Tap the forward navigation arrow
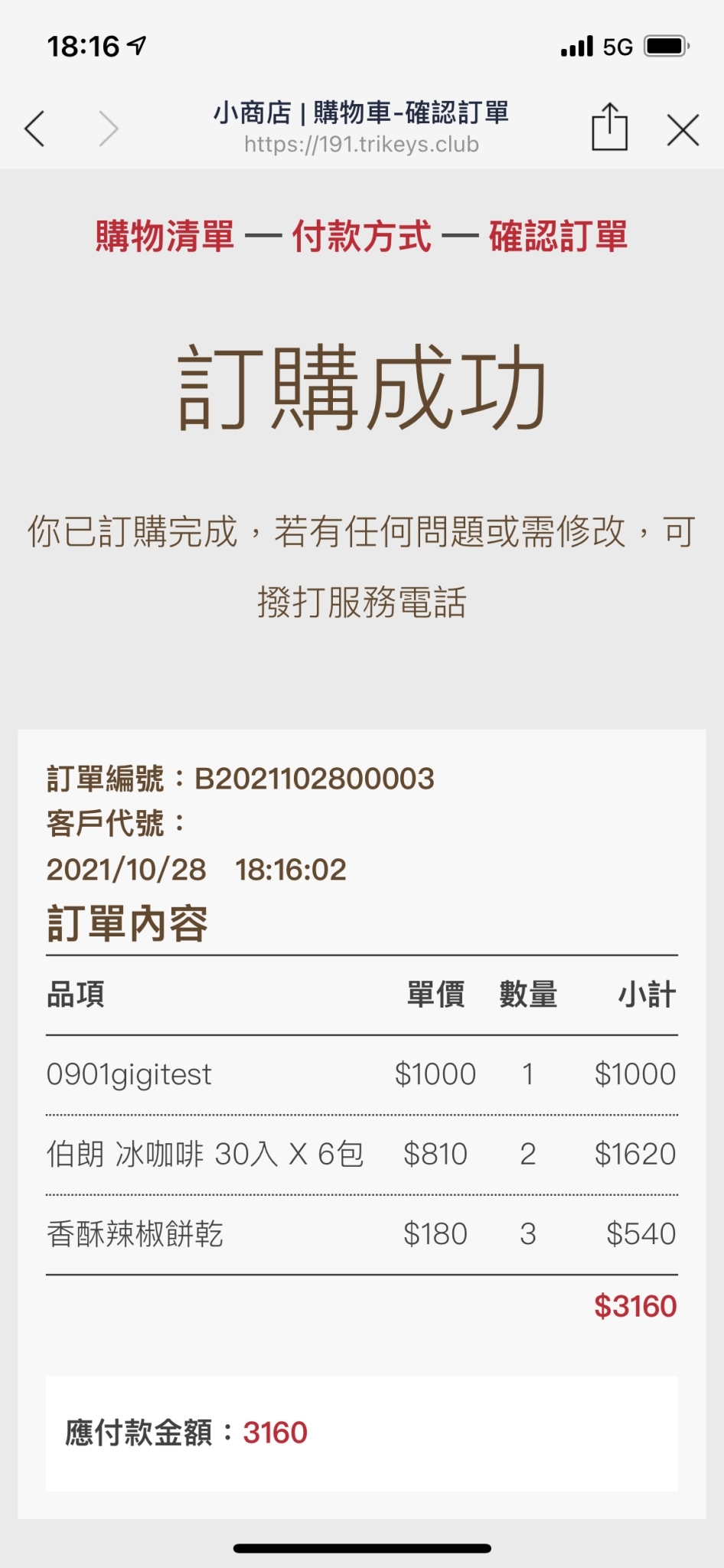Screen dimensions: 724x1568 click(x=109, y=128)
